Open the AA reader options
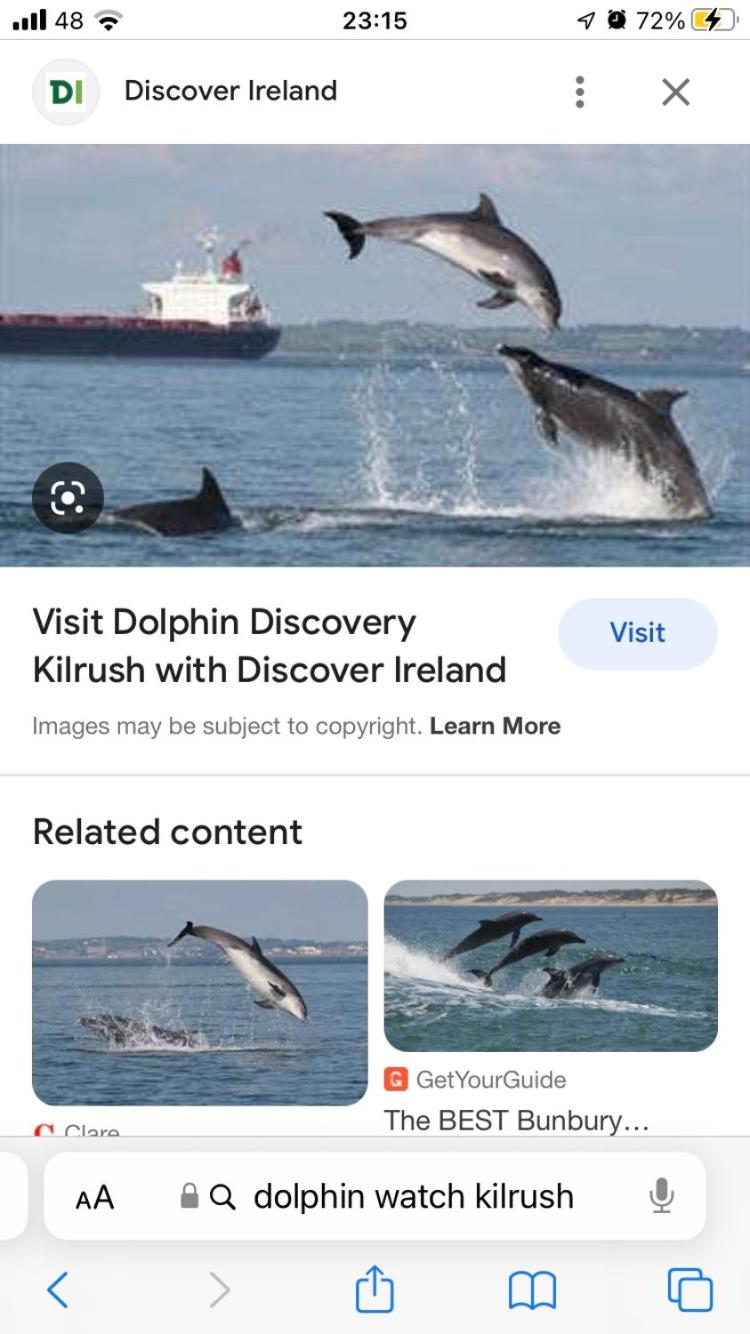750x1334 pixels. (x=95, y=1196)
